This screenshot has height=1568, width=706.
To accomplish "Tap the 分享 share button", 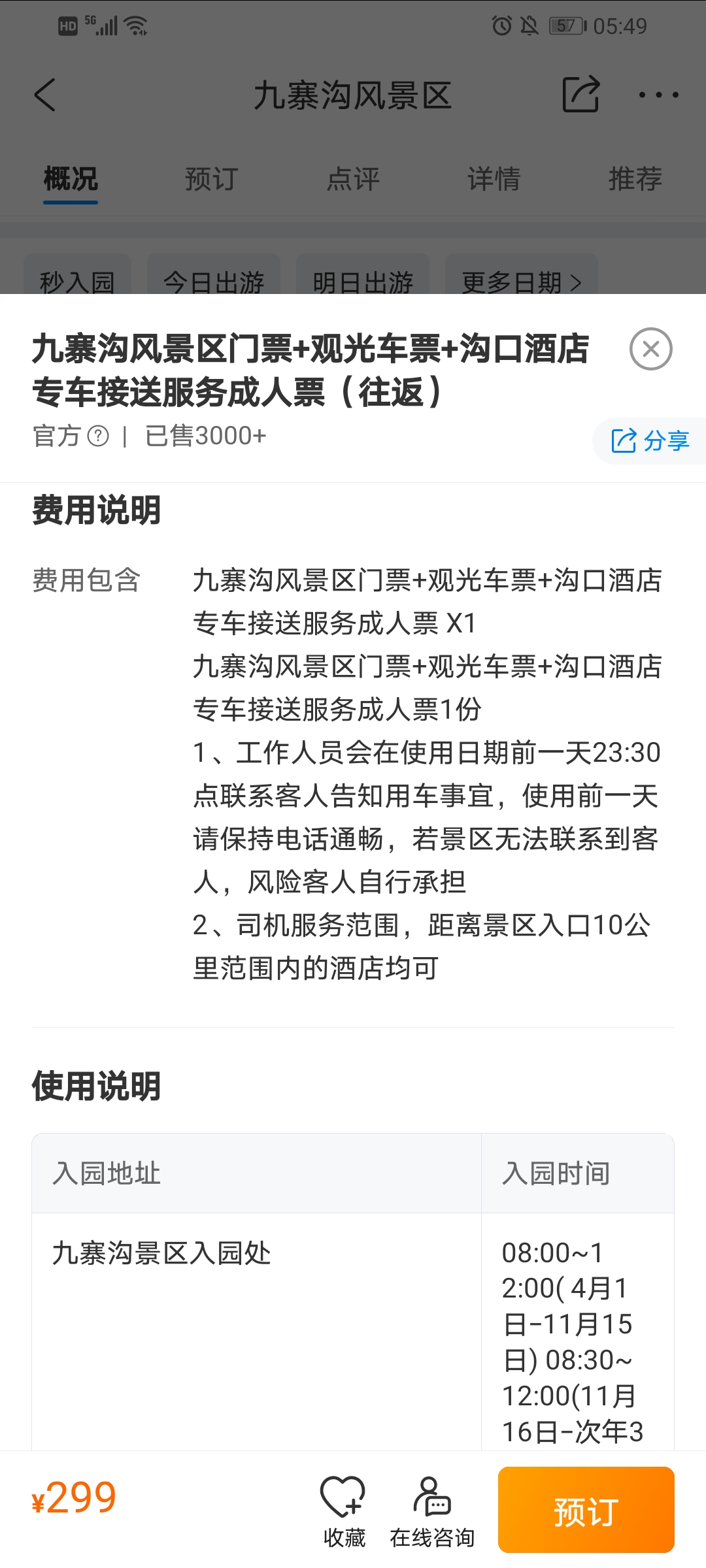I will [650, 441].
